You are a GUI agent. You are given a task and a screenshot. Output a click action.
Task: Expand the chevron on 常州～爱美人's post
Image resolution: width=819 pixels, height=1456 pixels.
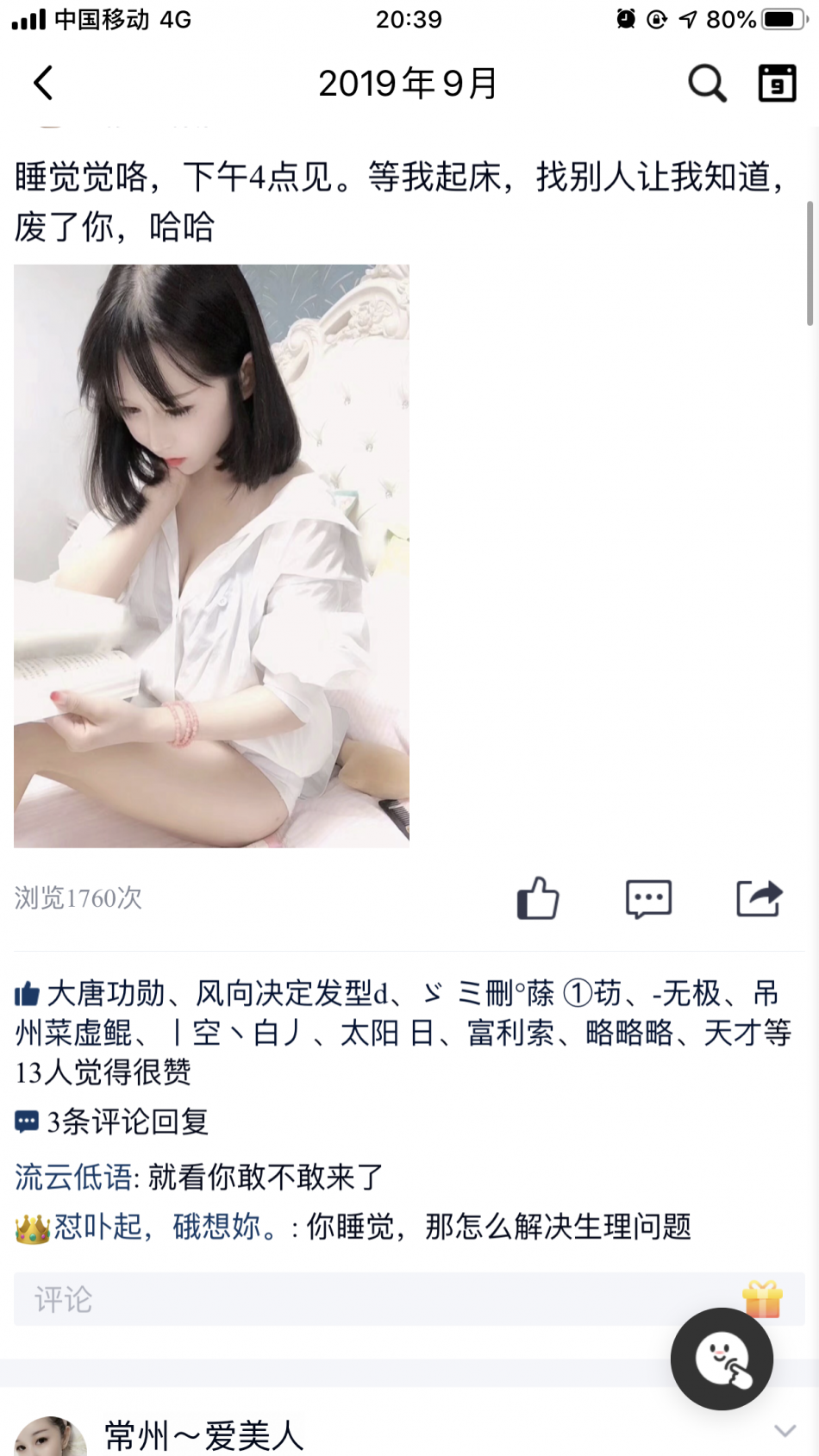tap(785, 1431)
